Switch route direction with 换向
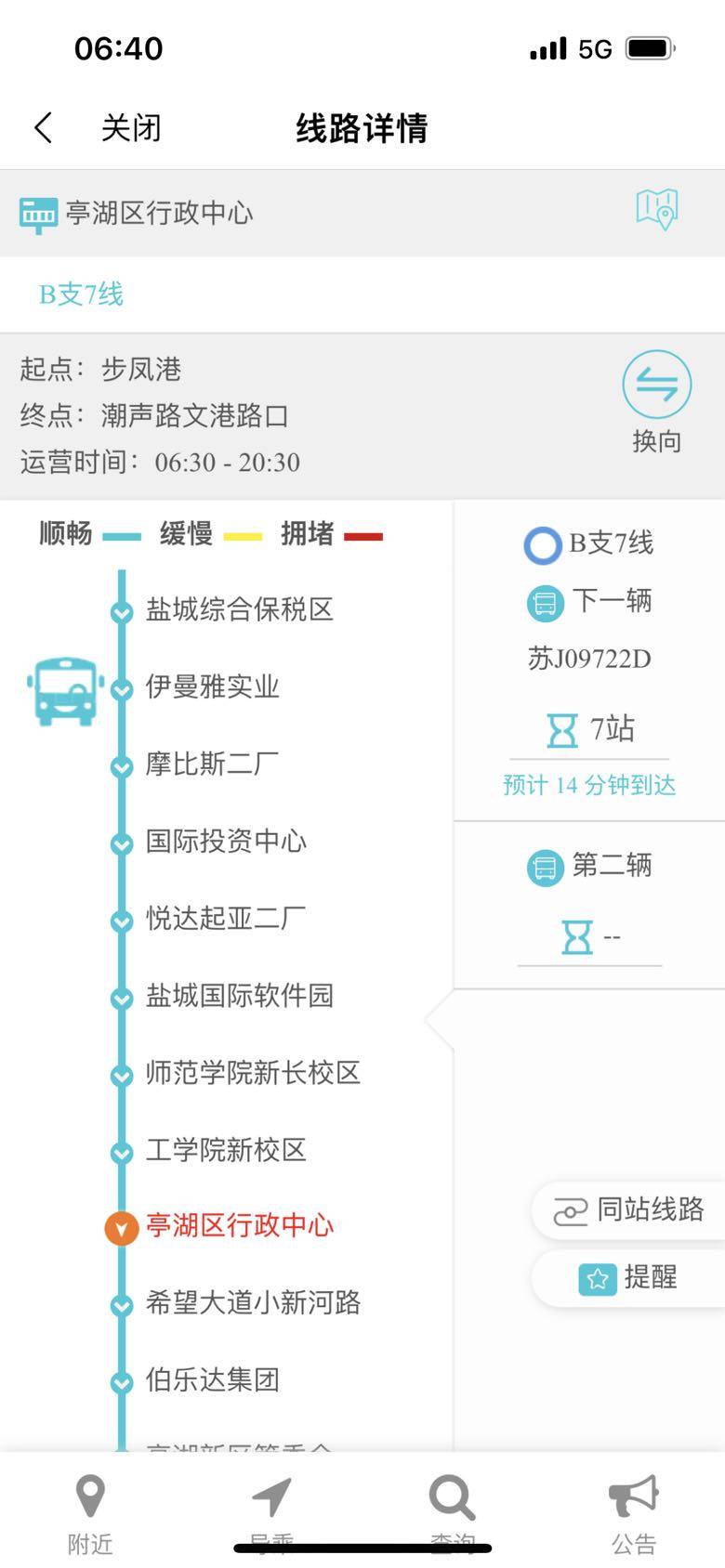Viewport: 725px width, 1568px height. coord(656,401)
